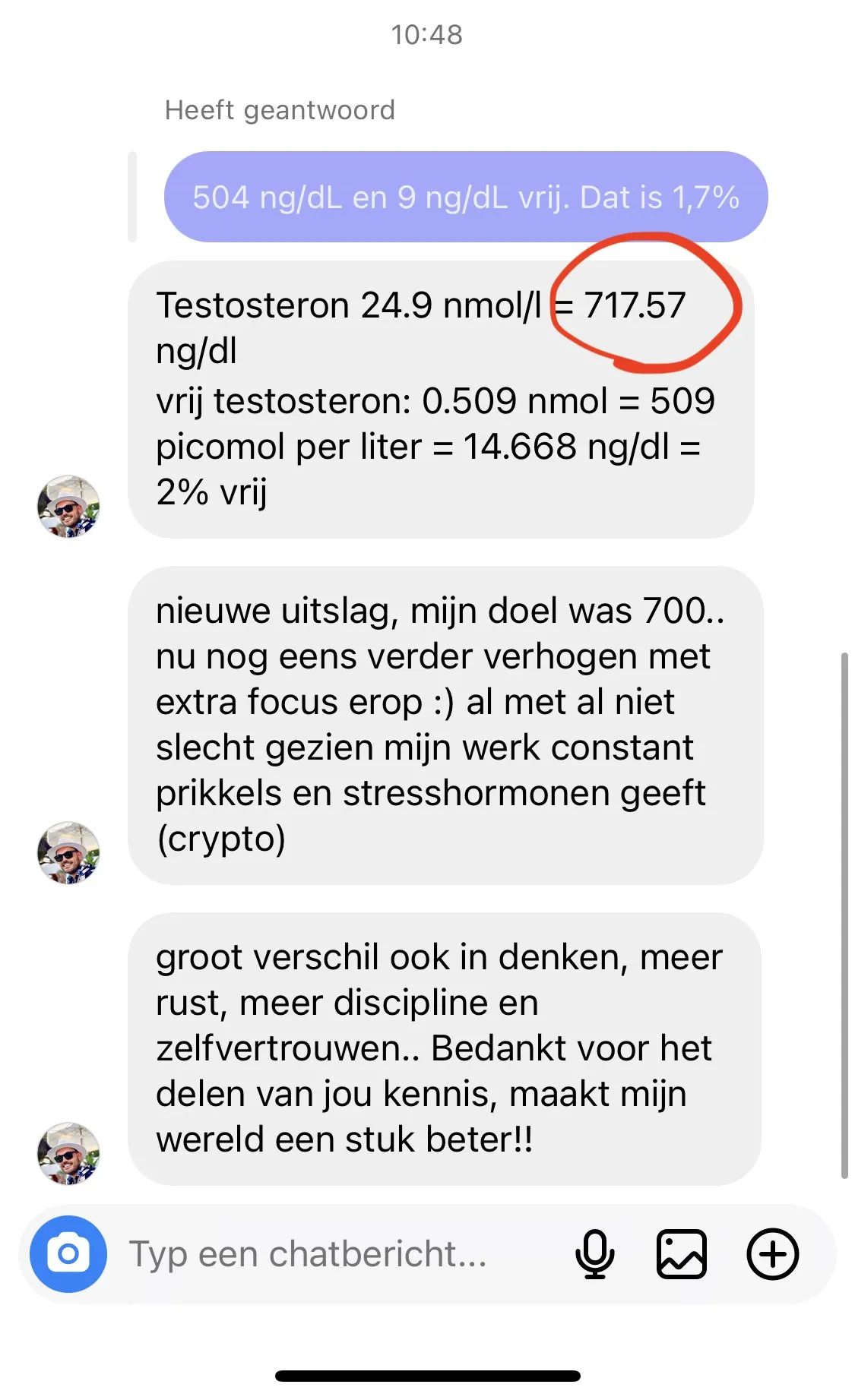Image resolution: width=855 pixels, height=1400 pixels.
Task: Open the sender's profile via the avatar beside the testosterone message
Action: click(x=68, y=507)
